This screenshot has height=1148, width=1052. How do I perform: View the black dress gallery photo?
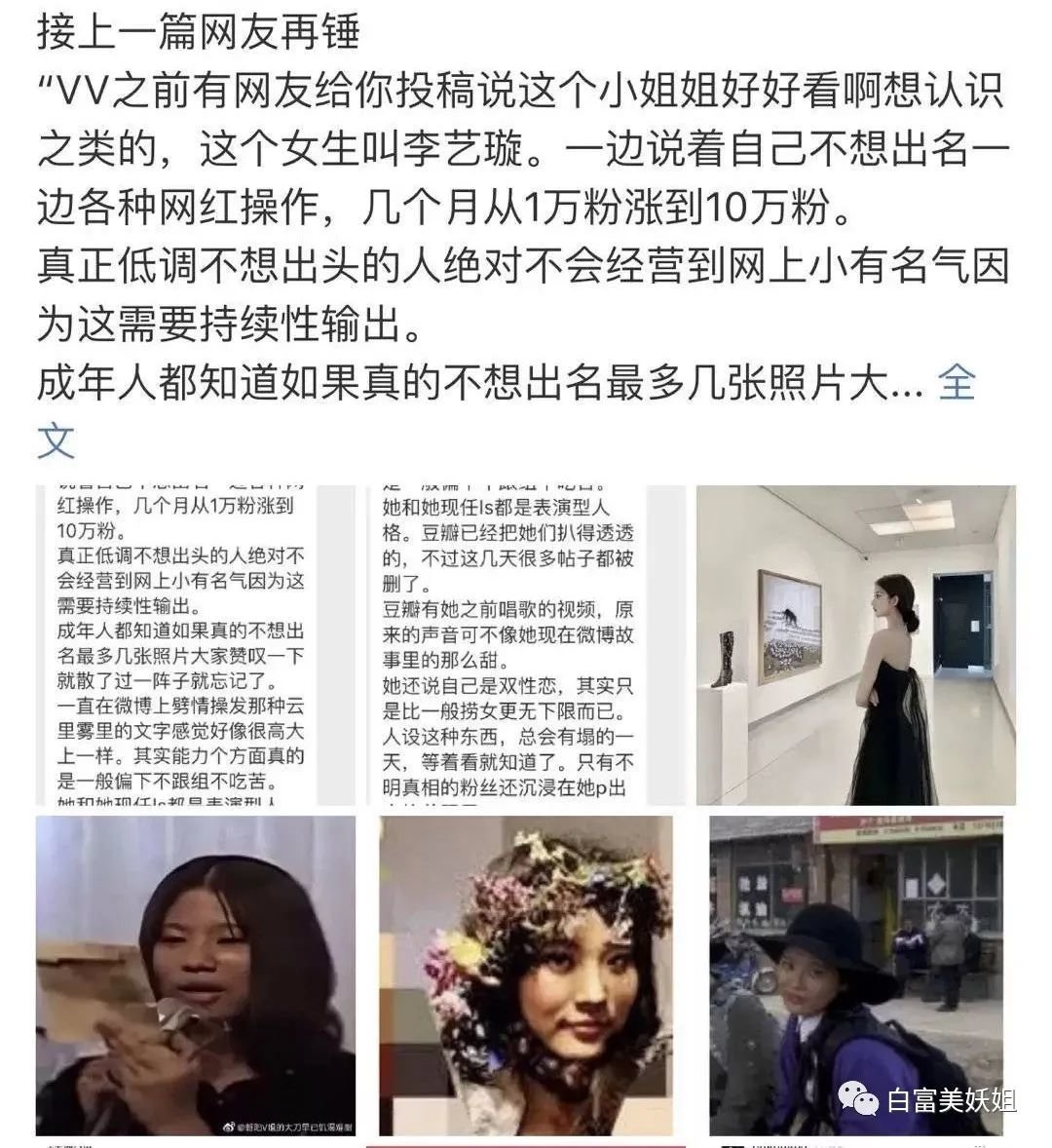coord(856,645)
